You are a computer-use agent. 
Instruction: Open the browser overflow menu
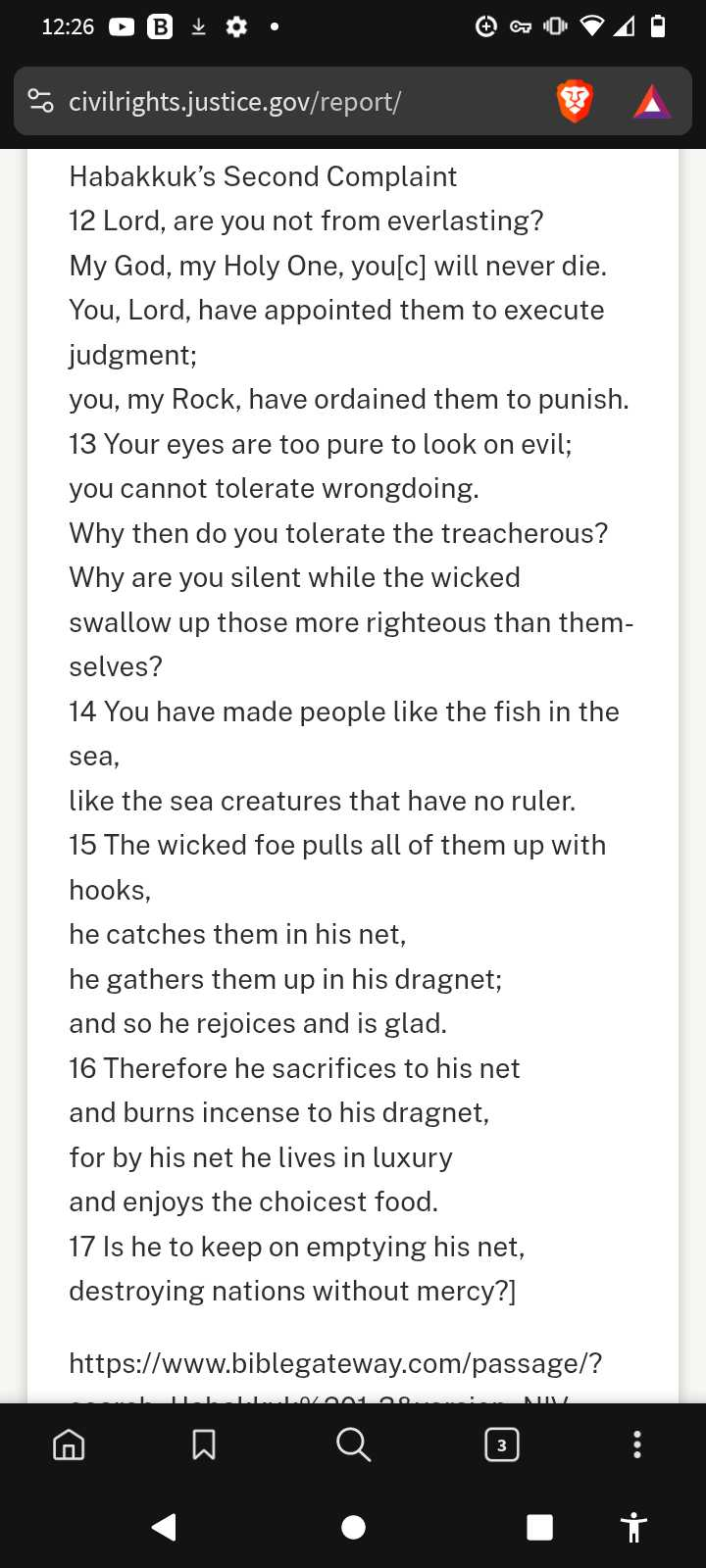coord(637,1444)
